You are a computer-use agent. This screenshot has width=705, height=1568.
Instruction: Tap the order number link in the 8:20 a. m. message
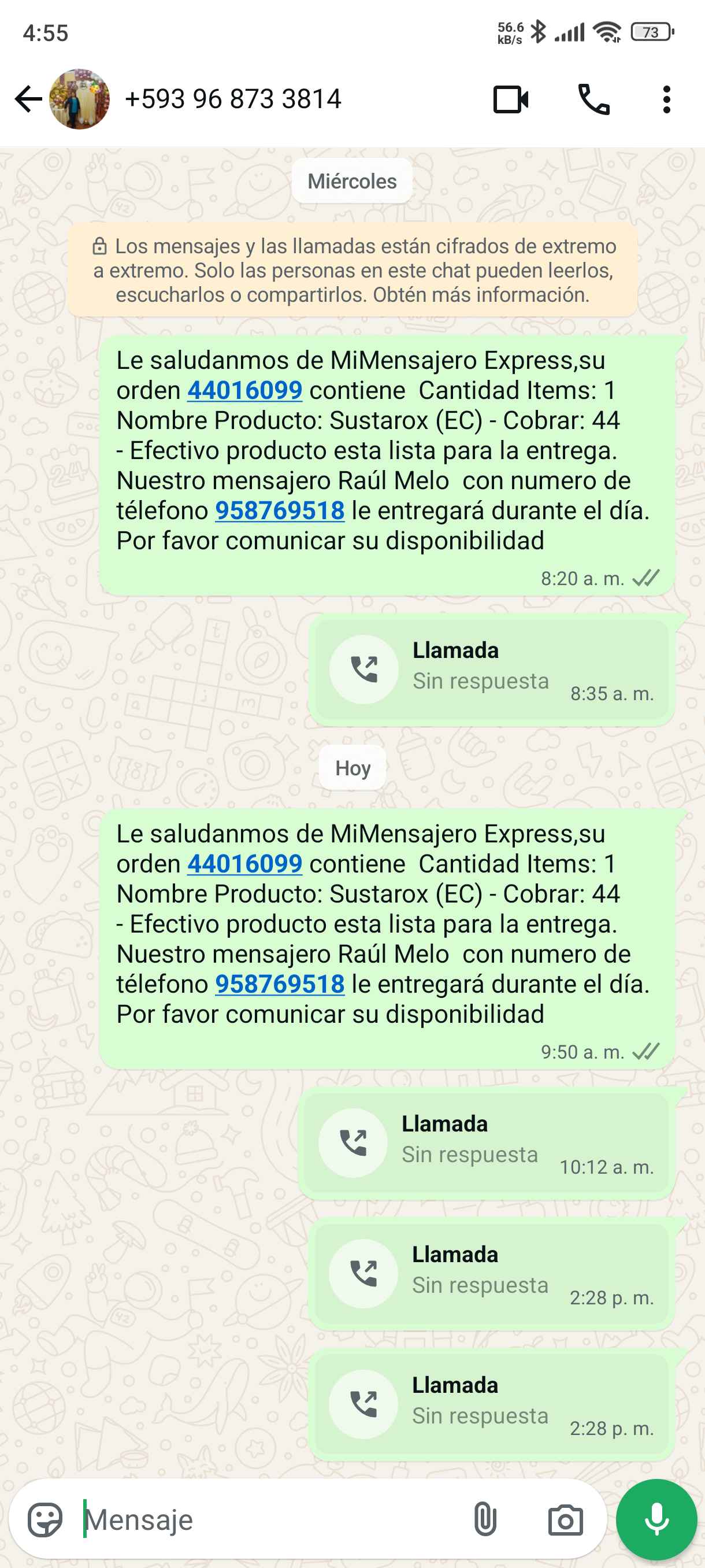(244, 391)
